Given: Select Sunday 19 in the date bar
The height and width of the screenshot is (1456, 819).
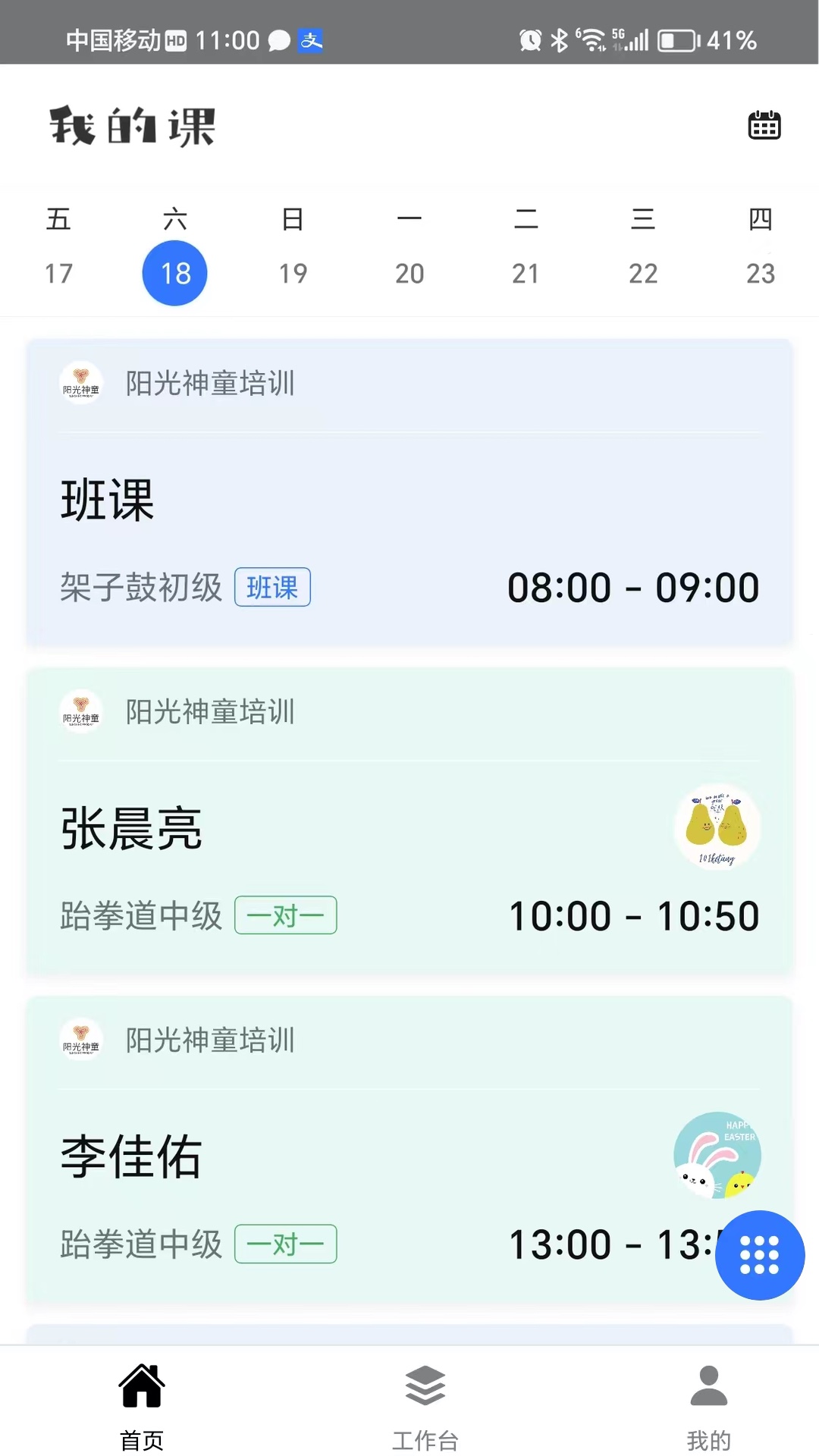Looking at the screenshot, I should click(292, 273).
